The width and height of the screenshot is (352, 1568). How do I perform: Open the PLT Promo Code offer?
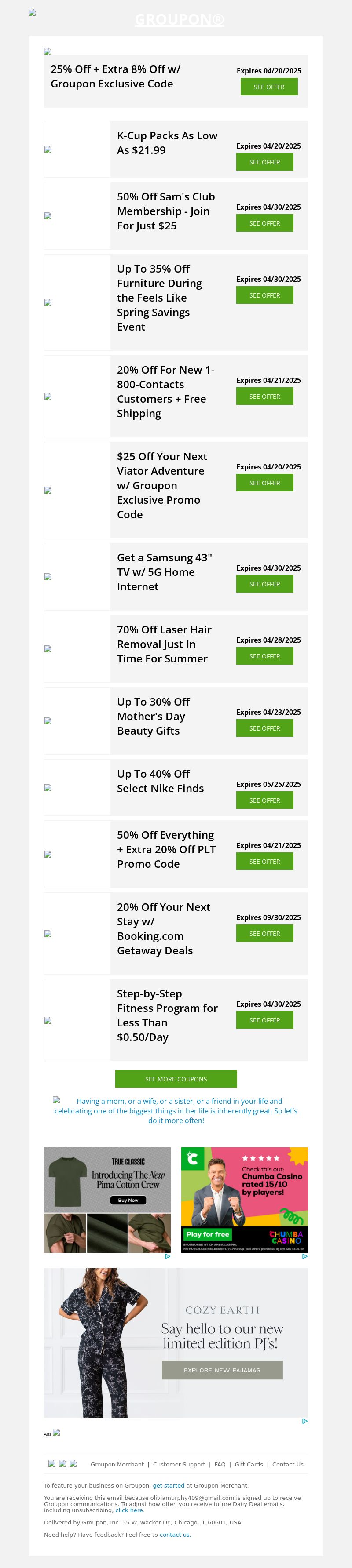point(264,861)
